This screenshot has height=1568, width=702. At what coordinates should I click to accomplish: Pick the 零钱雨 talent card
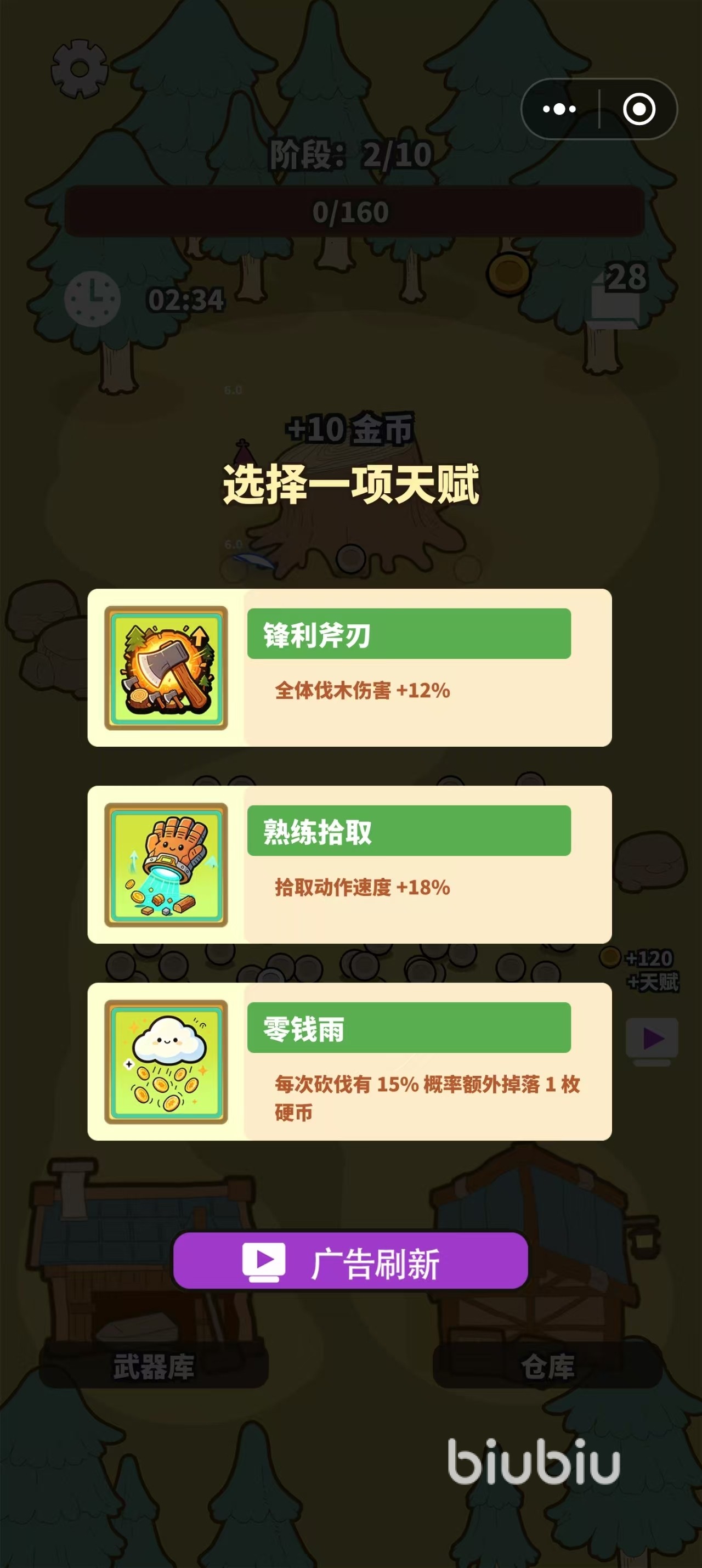(350, 1062)
